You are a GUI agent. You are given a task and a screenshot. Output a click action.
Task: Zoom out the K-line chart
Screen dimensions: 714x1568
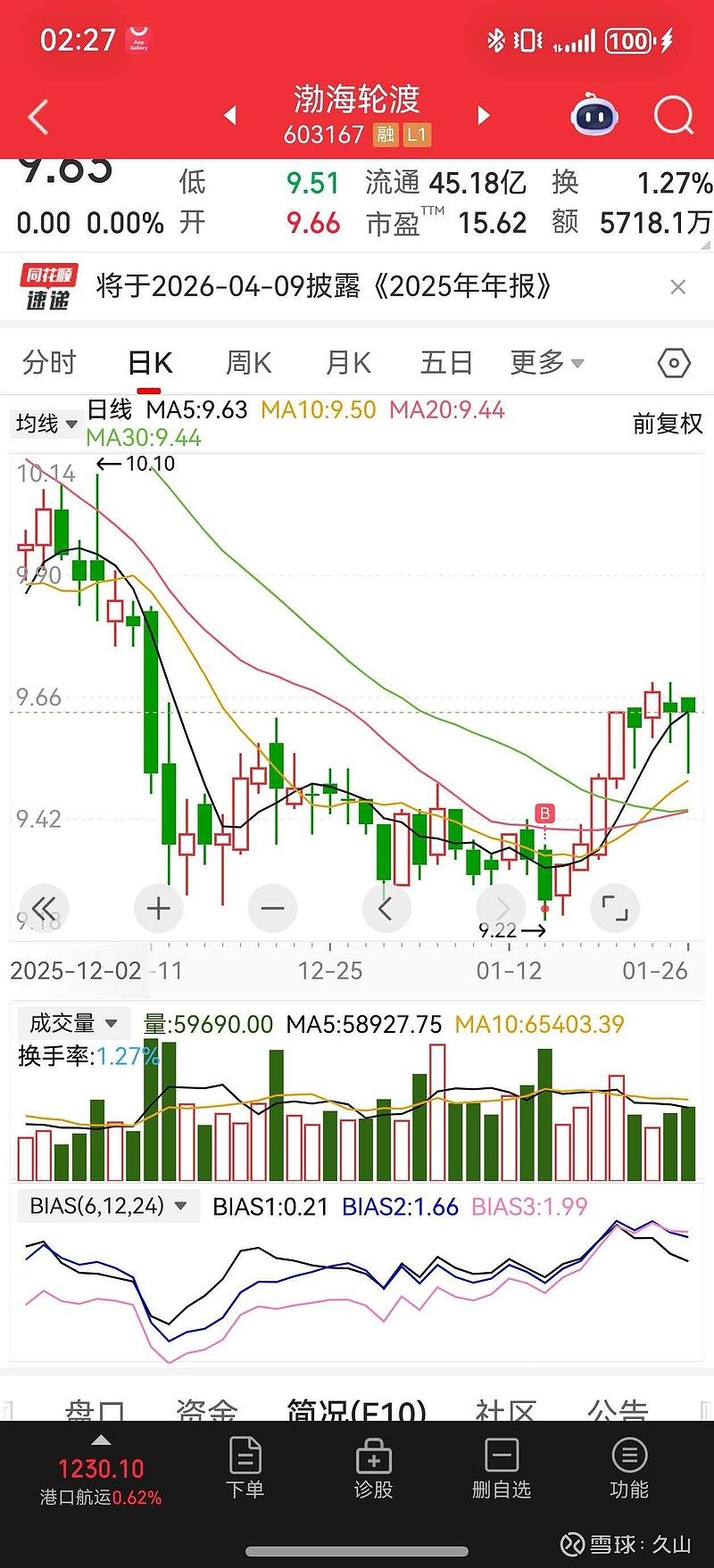click(272, 909)
